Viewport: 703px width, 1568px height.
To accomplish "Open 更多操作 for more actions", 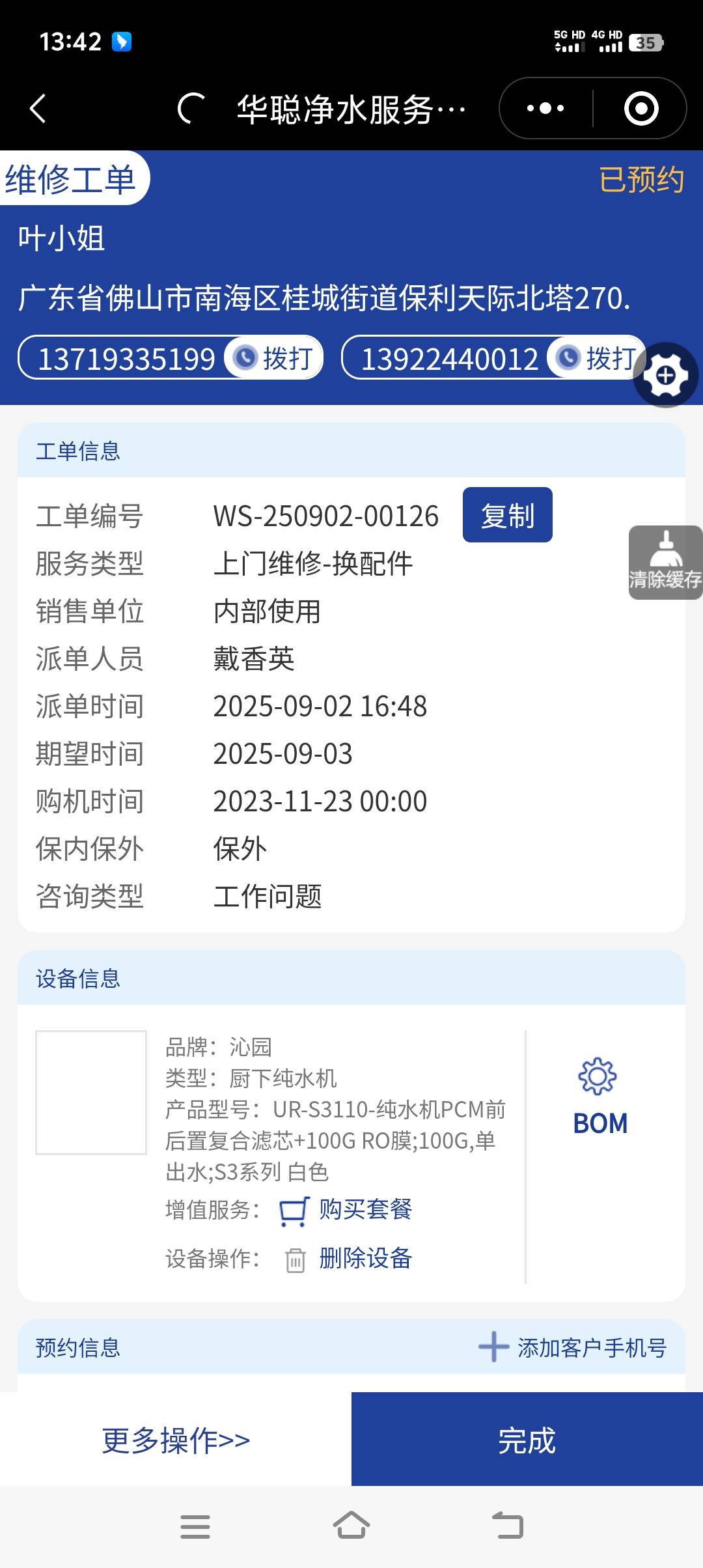I will [176, 1440].
